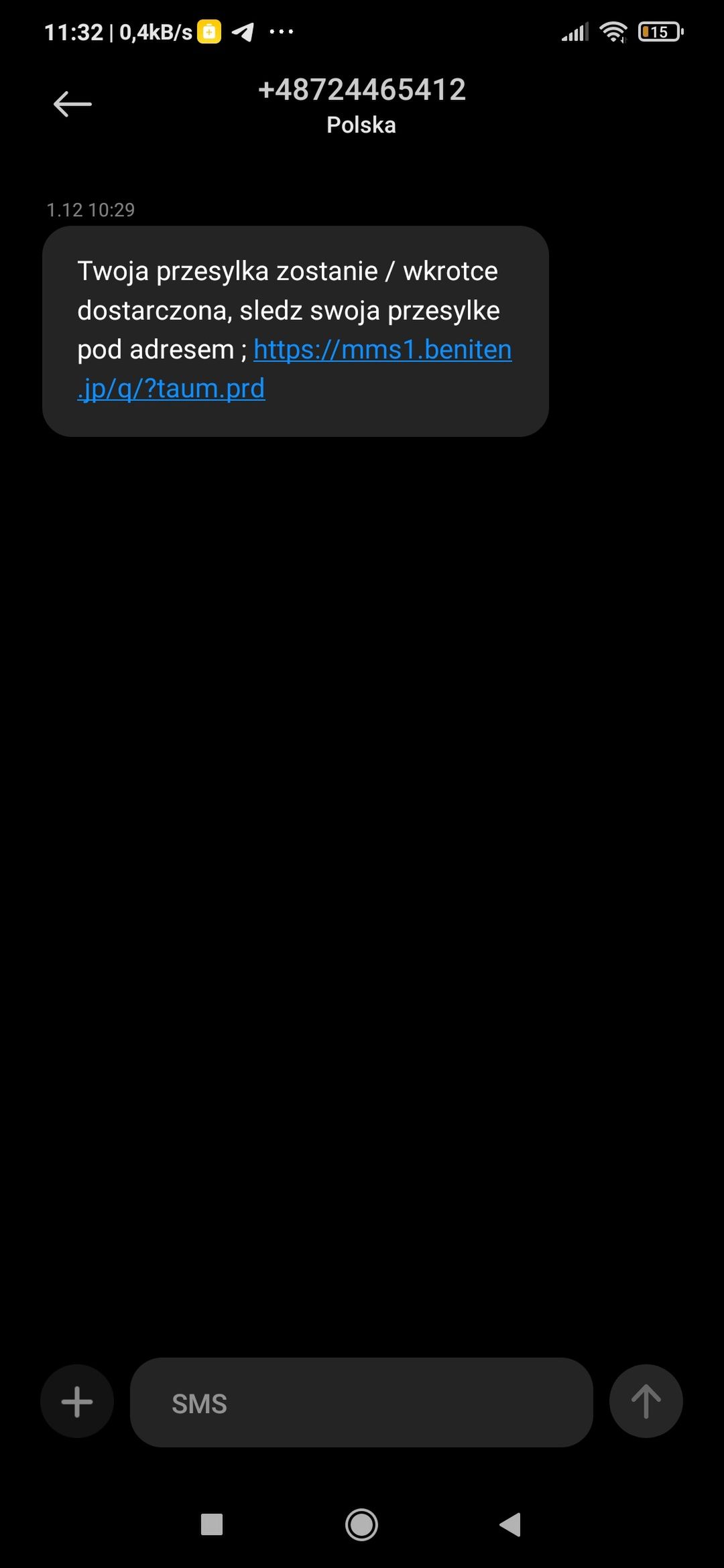This screenshot has height=1568, width=724.
Task: Open recent apps via the square button
Action: (212, 1524)
